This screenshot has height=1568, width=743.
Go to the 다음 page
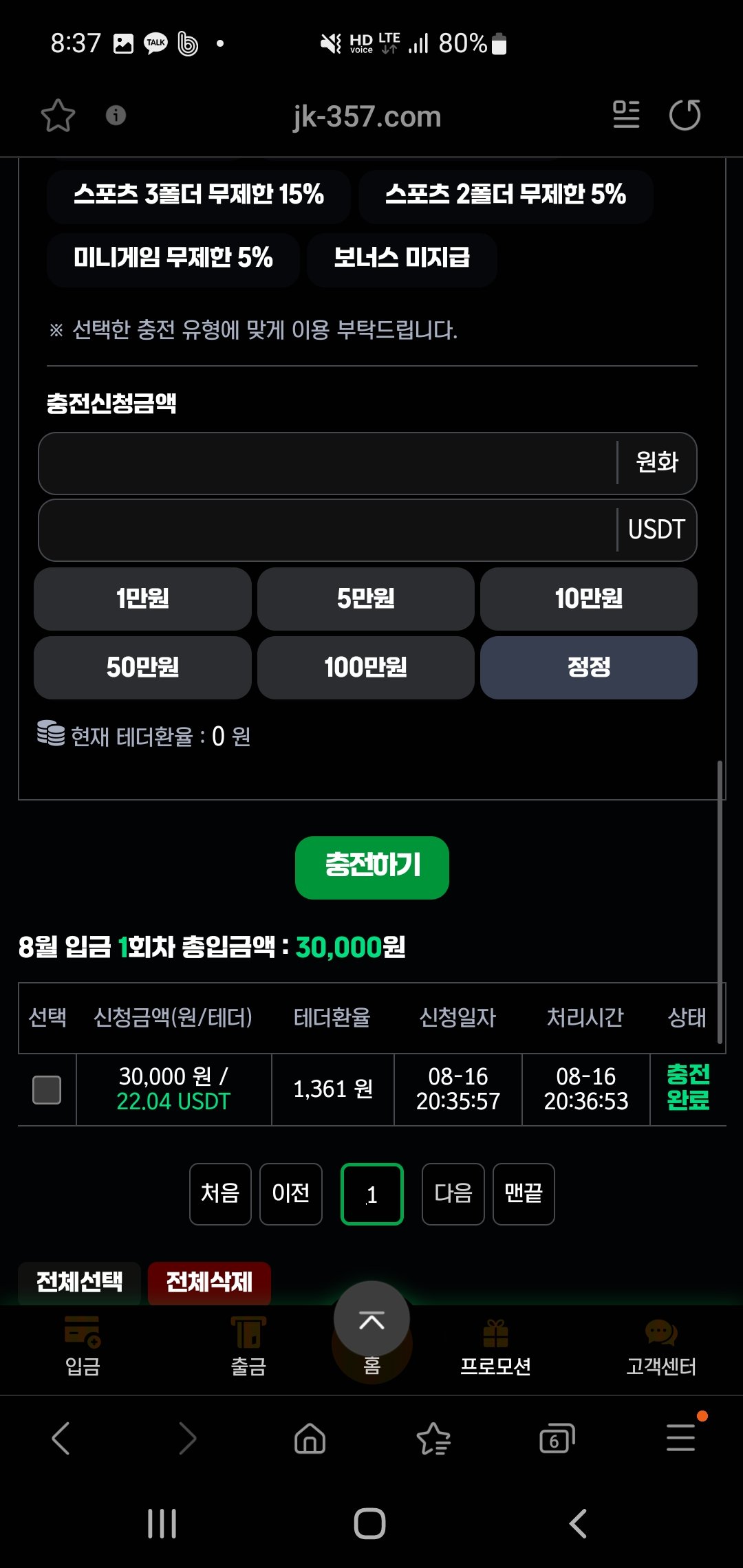(x=453, y=1194)
